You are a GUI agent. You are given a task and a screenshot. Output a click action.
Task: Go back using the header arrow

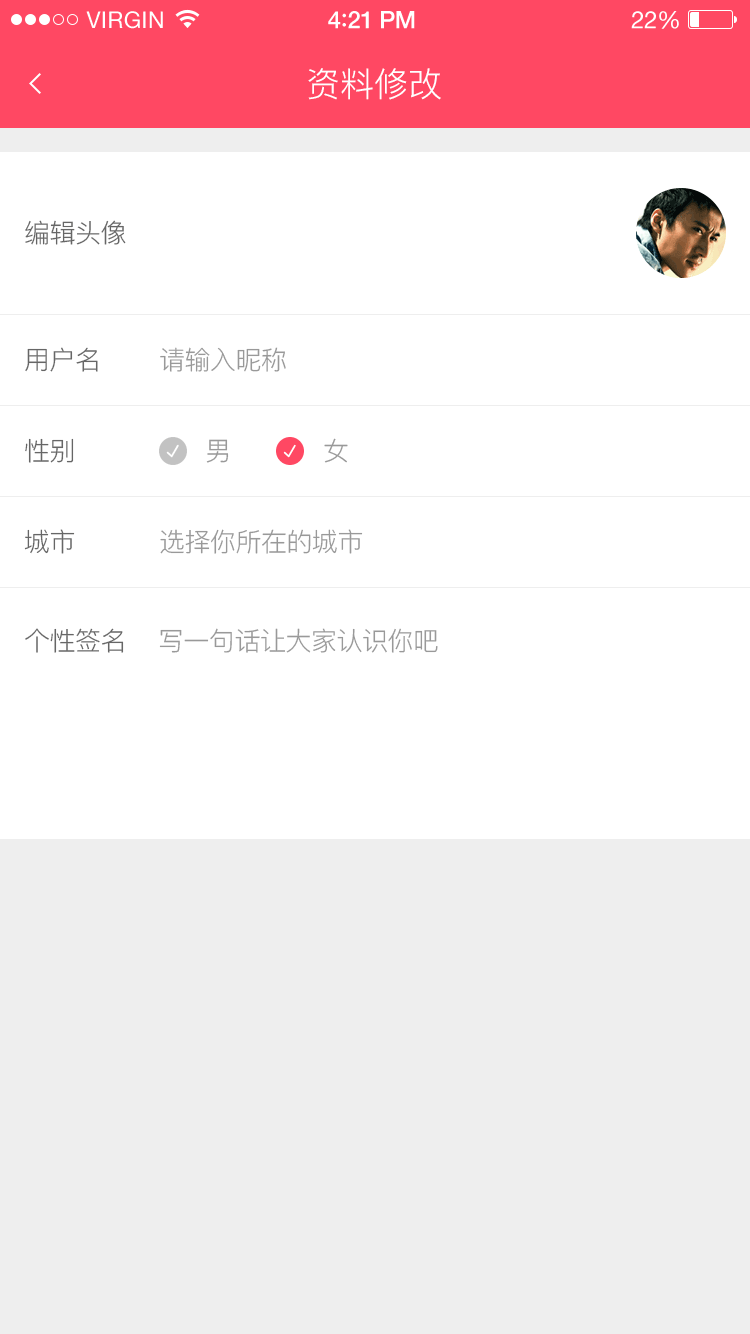click(x=36, y=84)
